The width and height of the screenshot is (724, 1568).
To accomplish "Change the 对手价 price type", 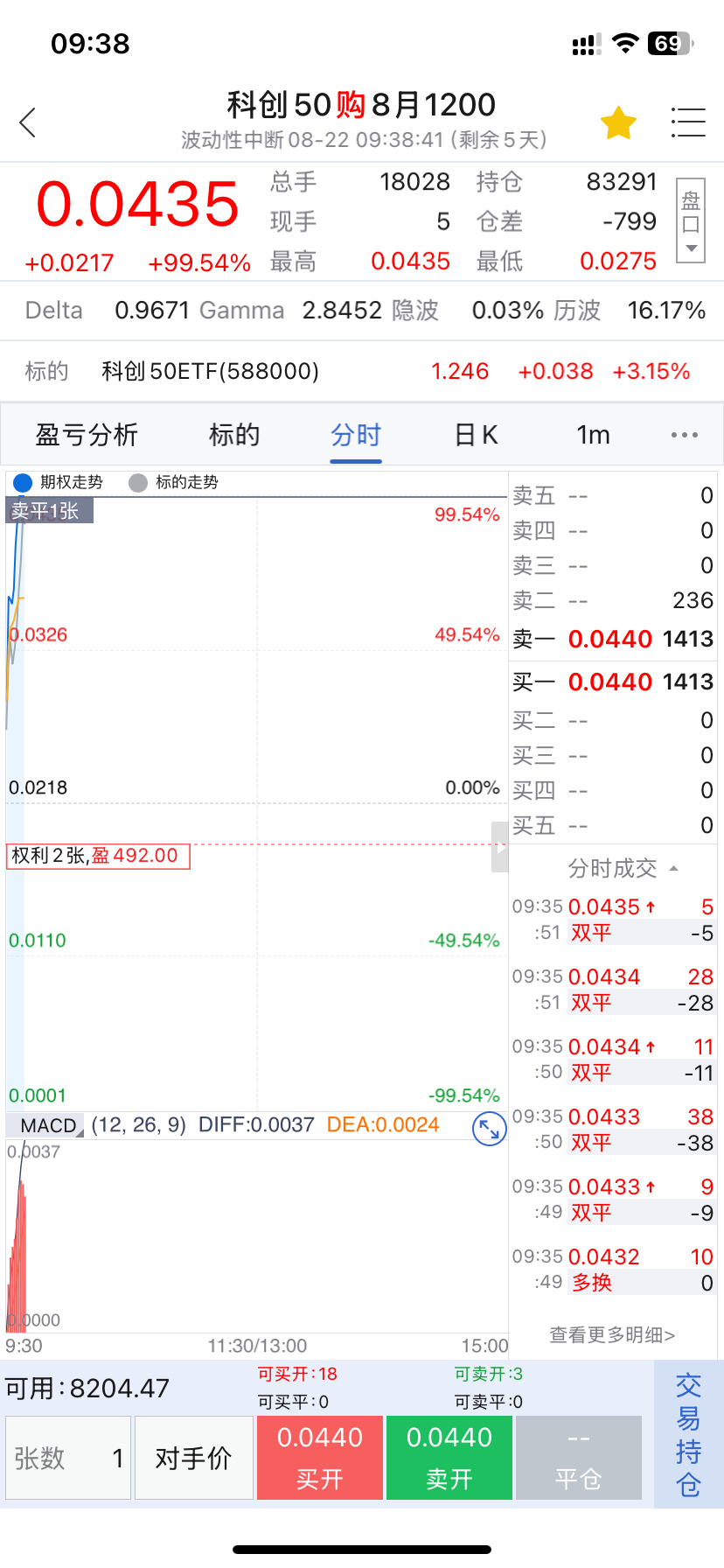I will [x=193, y=1458].
